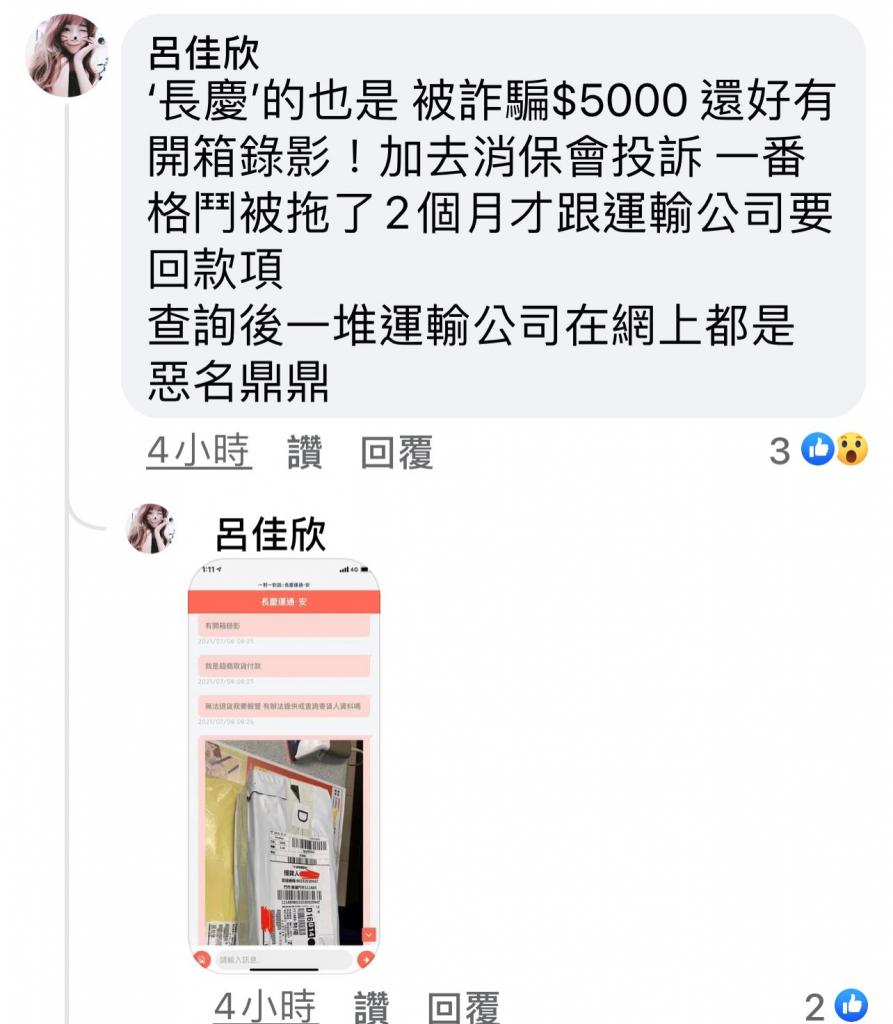Like the comment about '長慶' scam

(305, 453)
